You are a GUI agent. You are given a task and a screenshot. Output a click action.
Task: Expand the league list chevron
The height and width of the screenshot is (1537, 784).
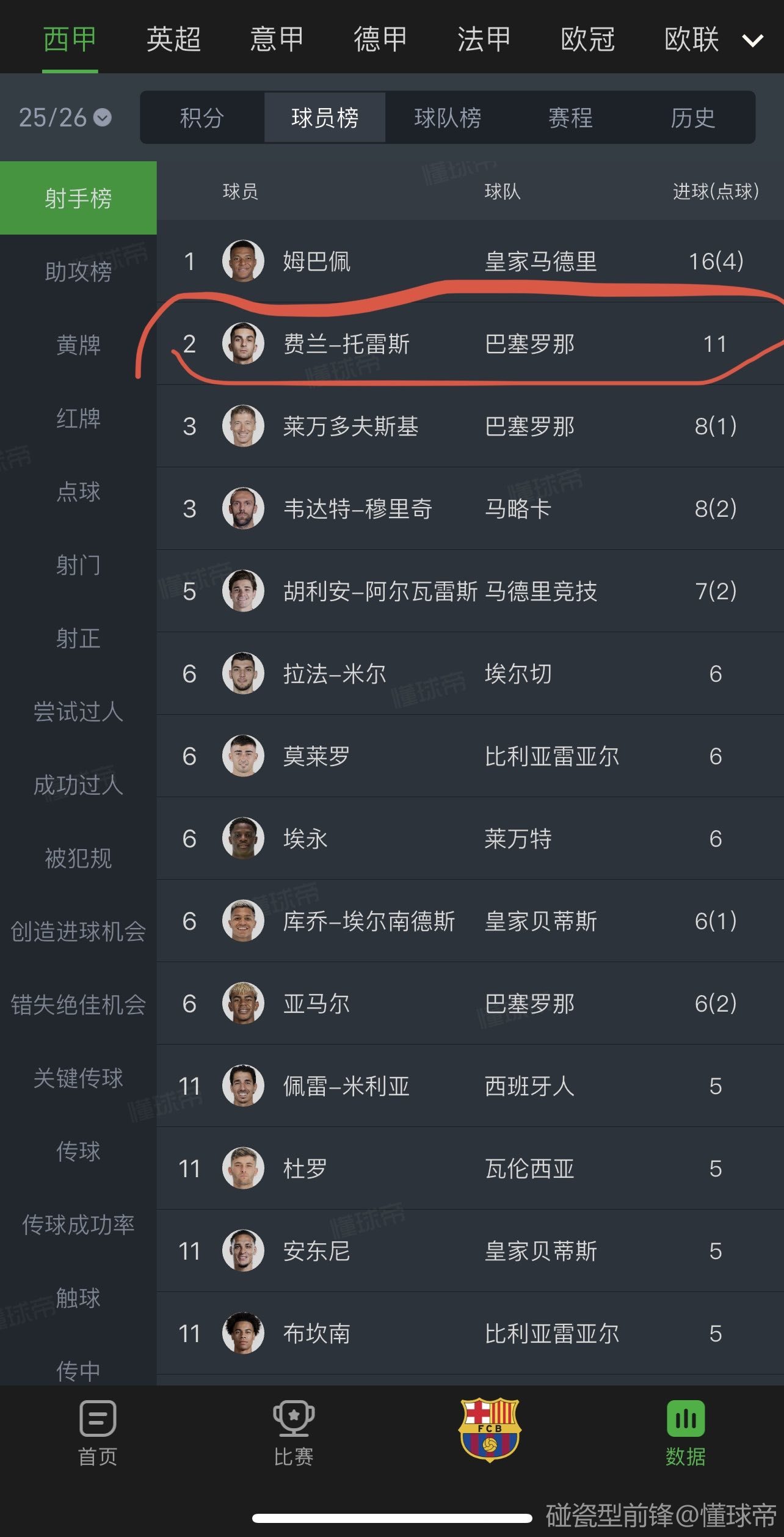752,41
